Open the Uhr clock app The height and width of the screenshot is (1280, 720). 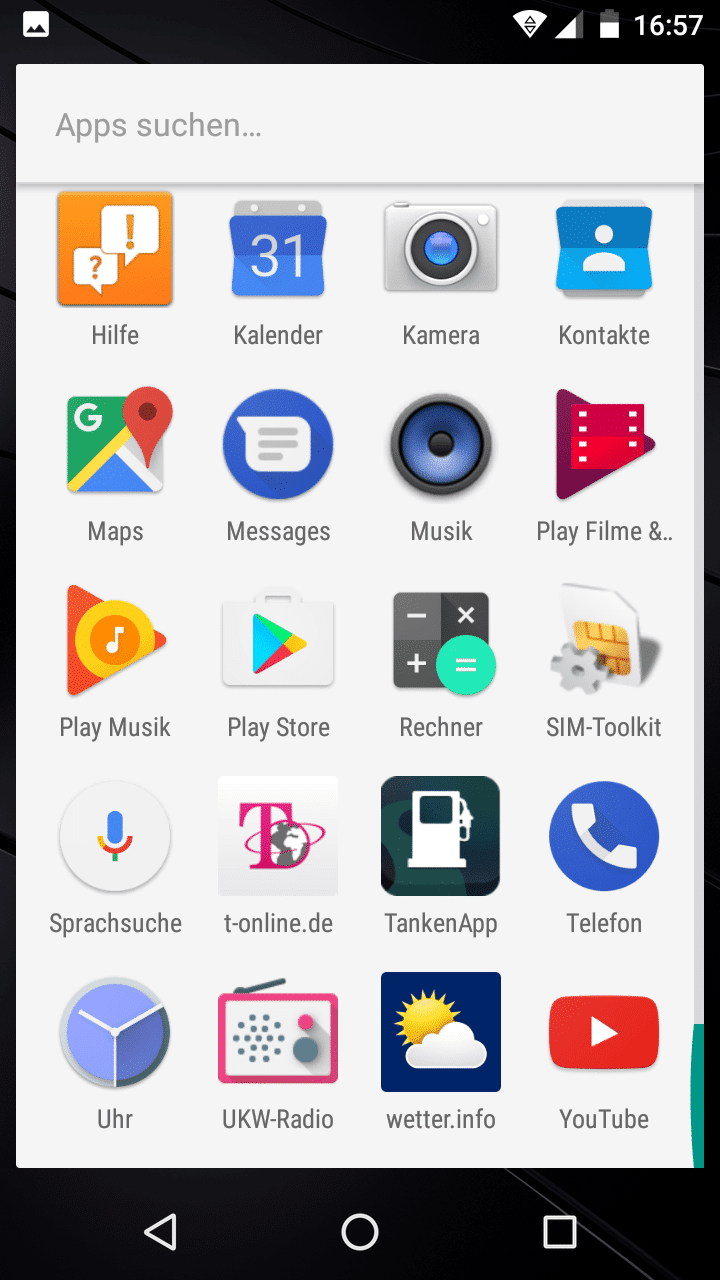[115, 1032]
